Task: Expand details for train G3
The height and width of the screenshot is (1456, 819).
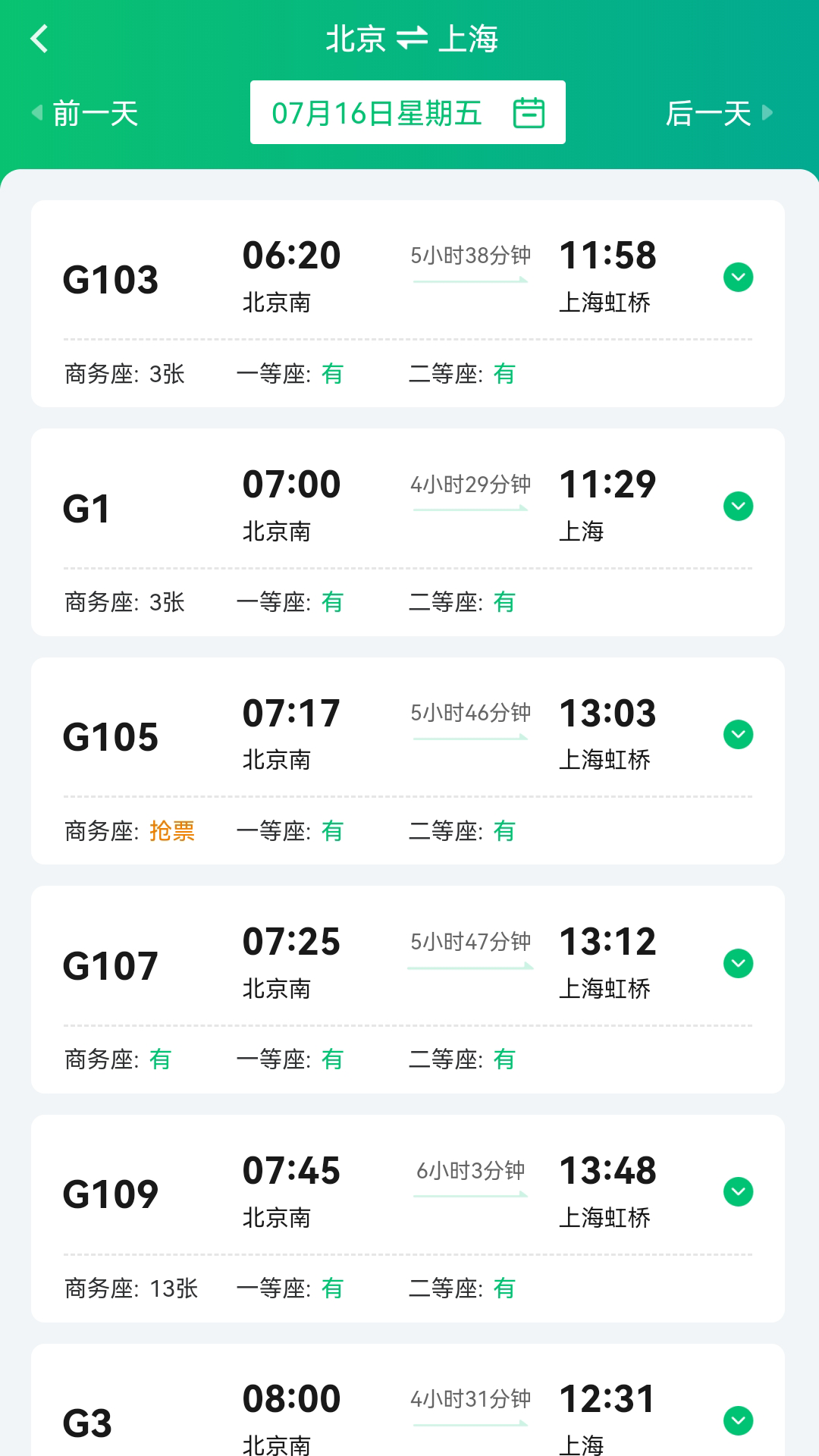Action: (738, 1420)
